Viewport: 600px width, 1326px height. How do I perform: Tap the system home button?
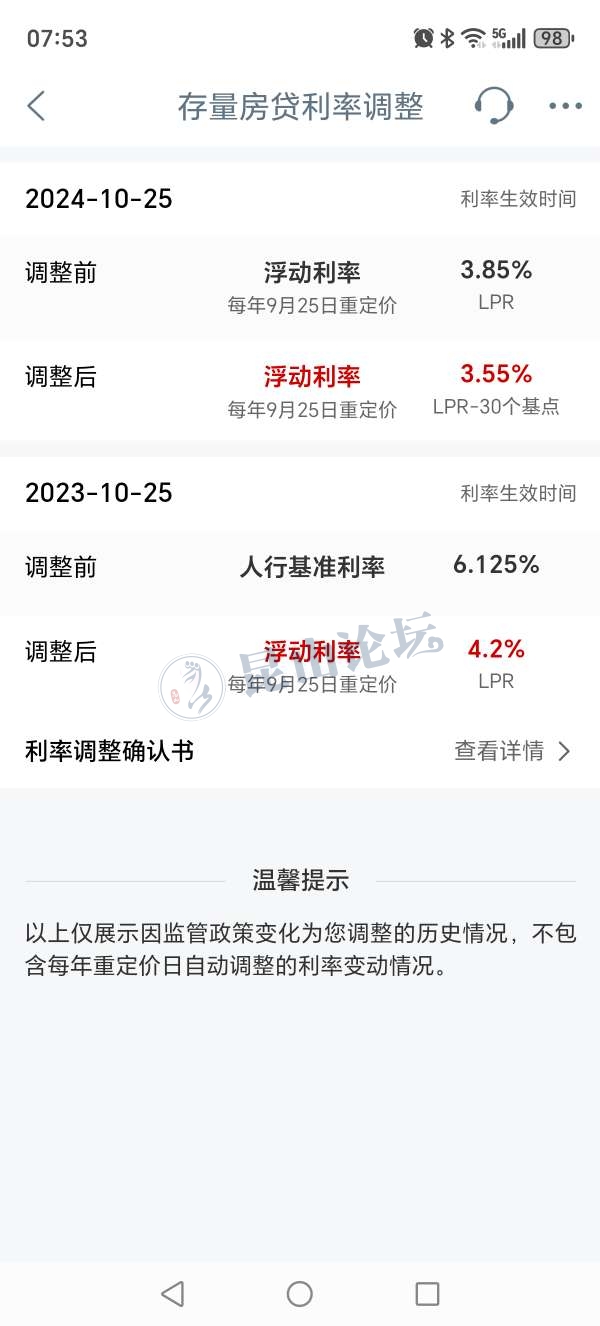300,1293
